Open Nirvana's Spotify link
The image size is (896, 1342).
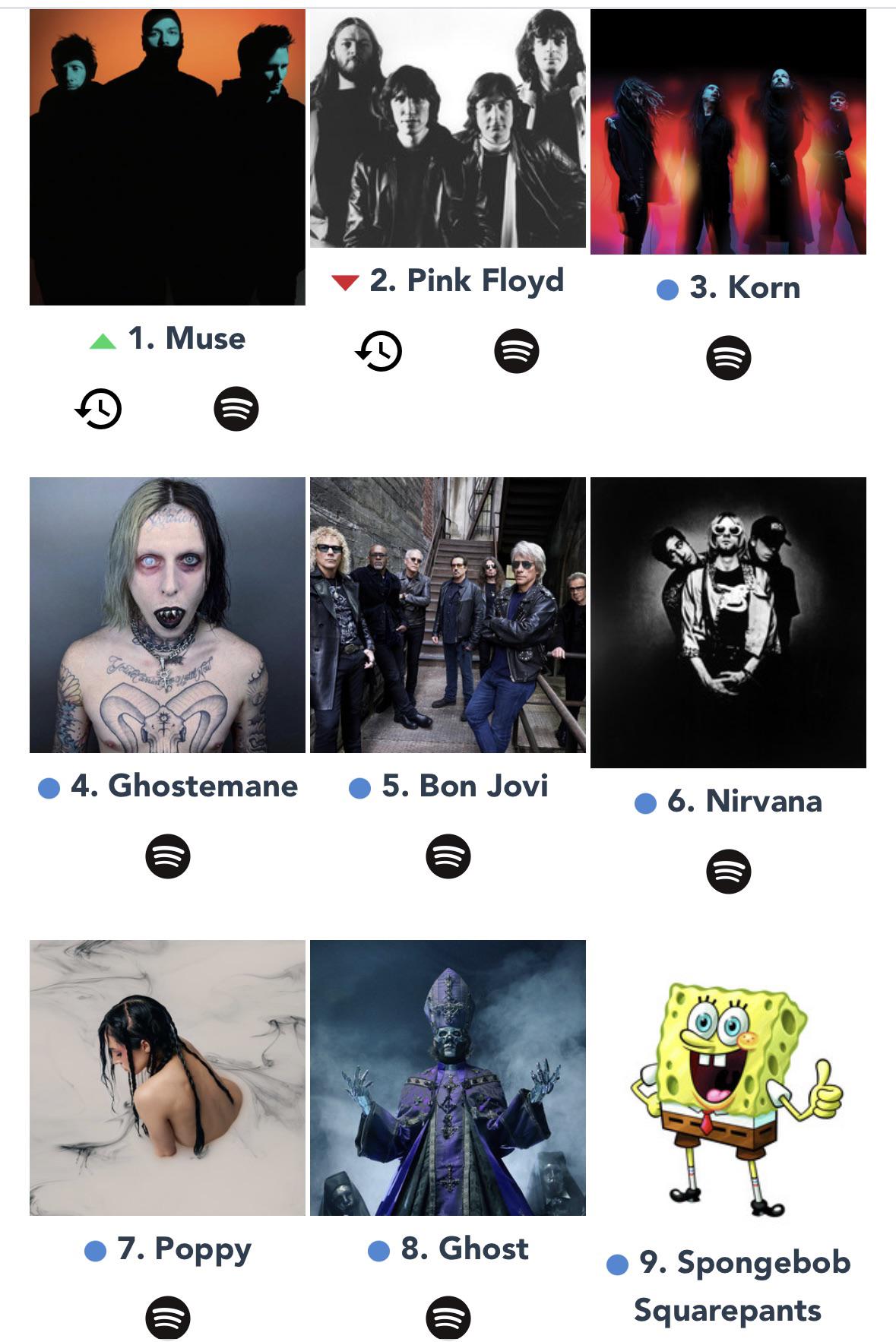(728, 871)
